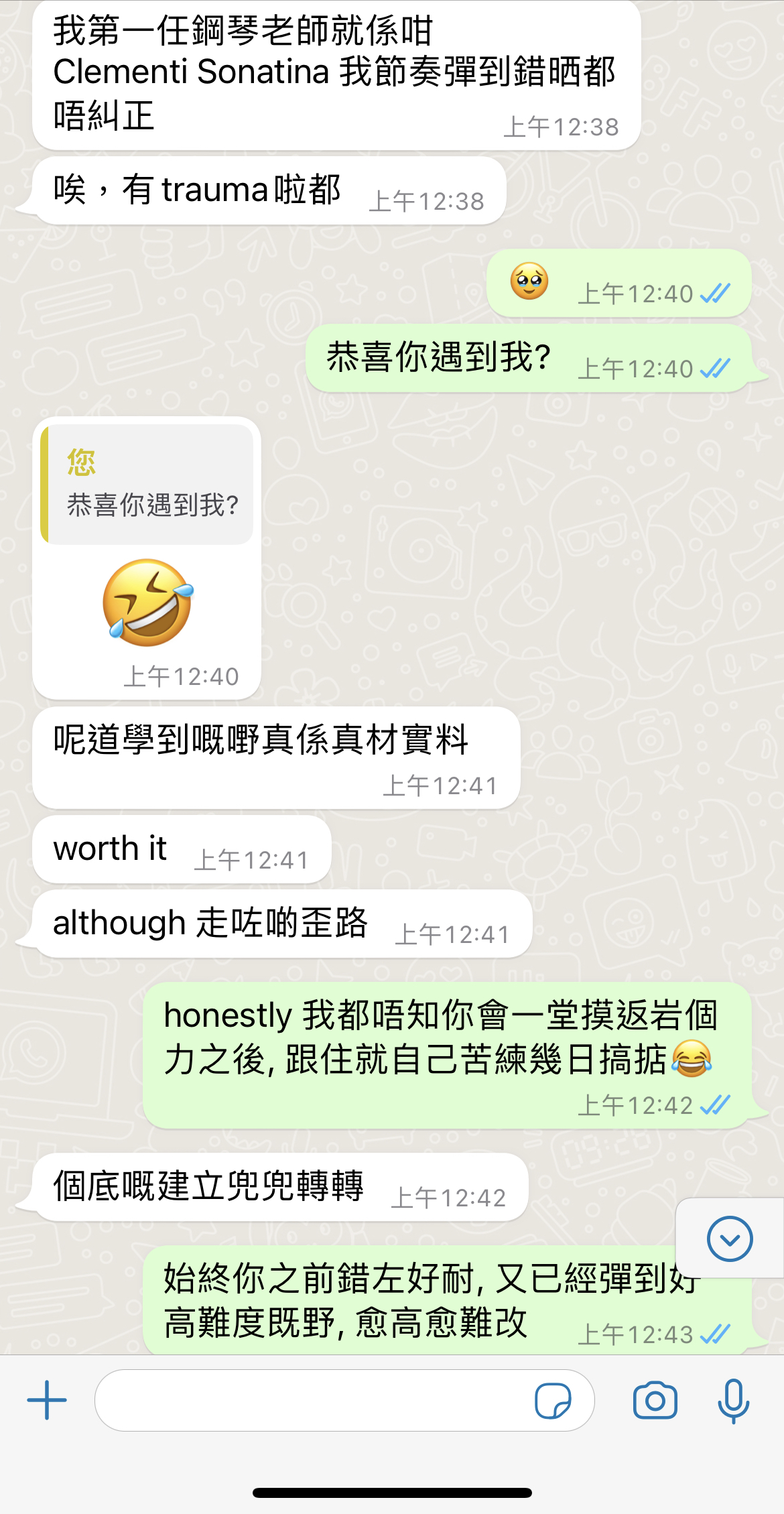Open the sticker picker in message field

coord(552,1401)
